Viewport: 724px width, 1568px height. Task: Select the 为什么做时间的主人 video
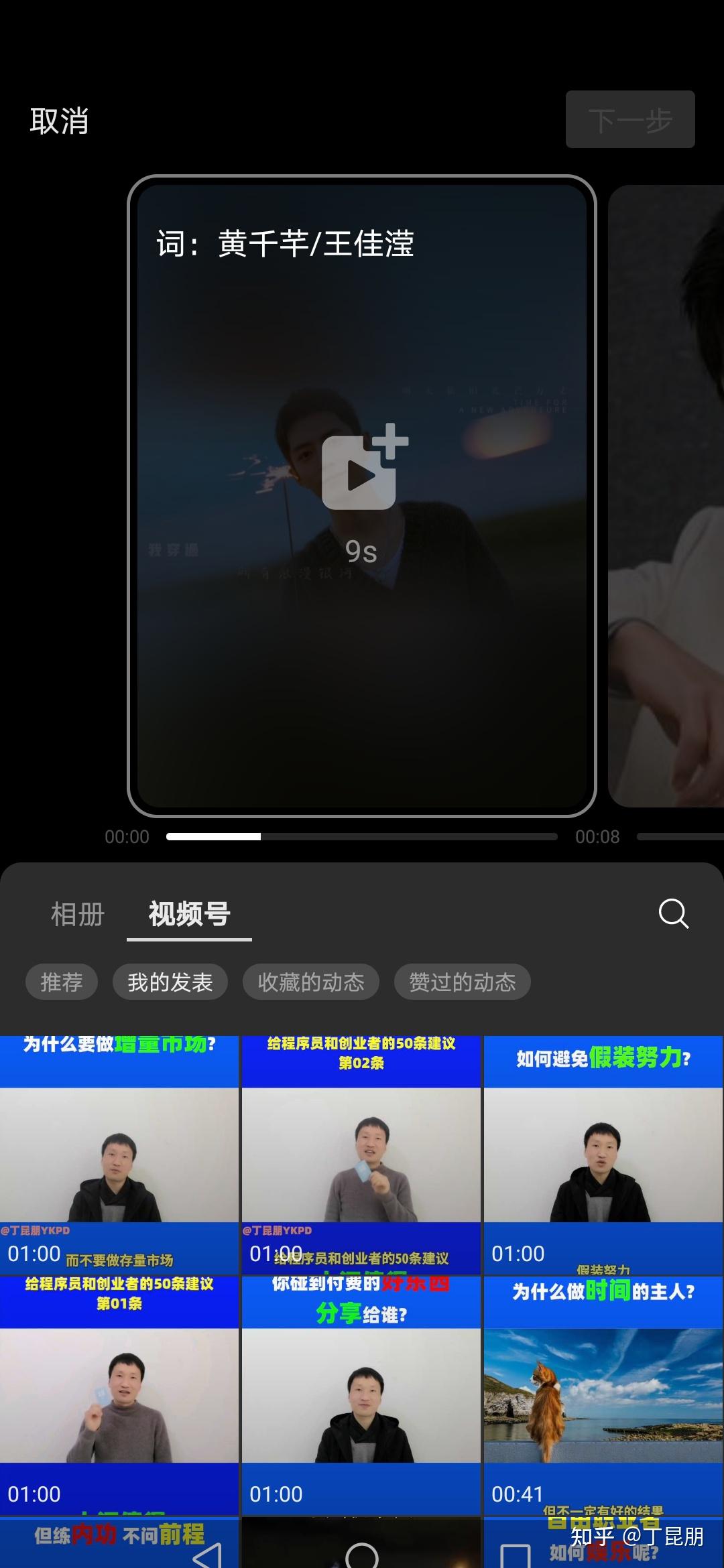(603, 1395)
